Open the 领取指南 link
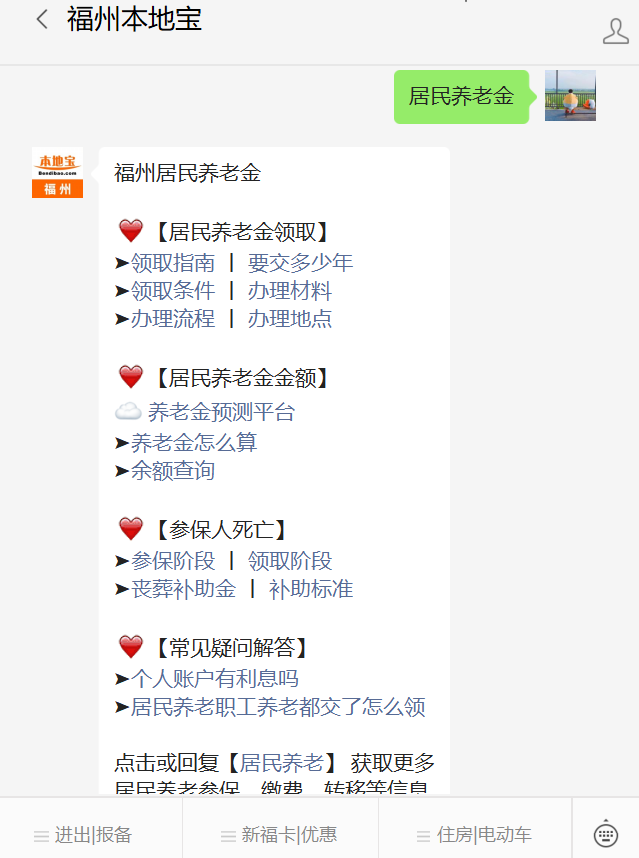 point(172,263)
